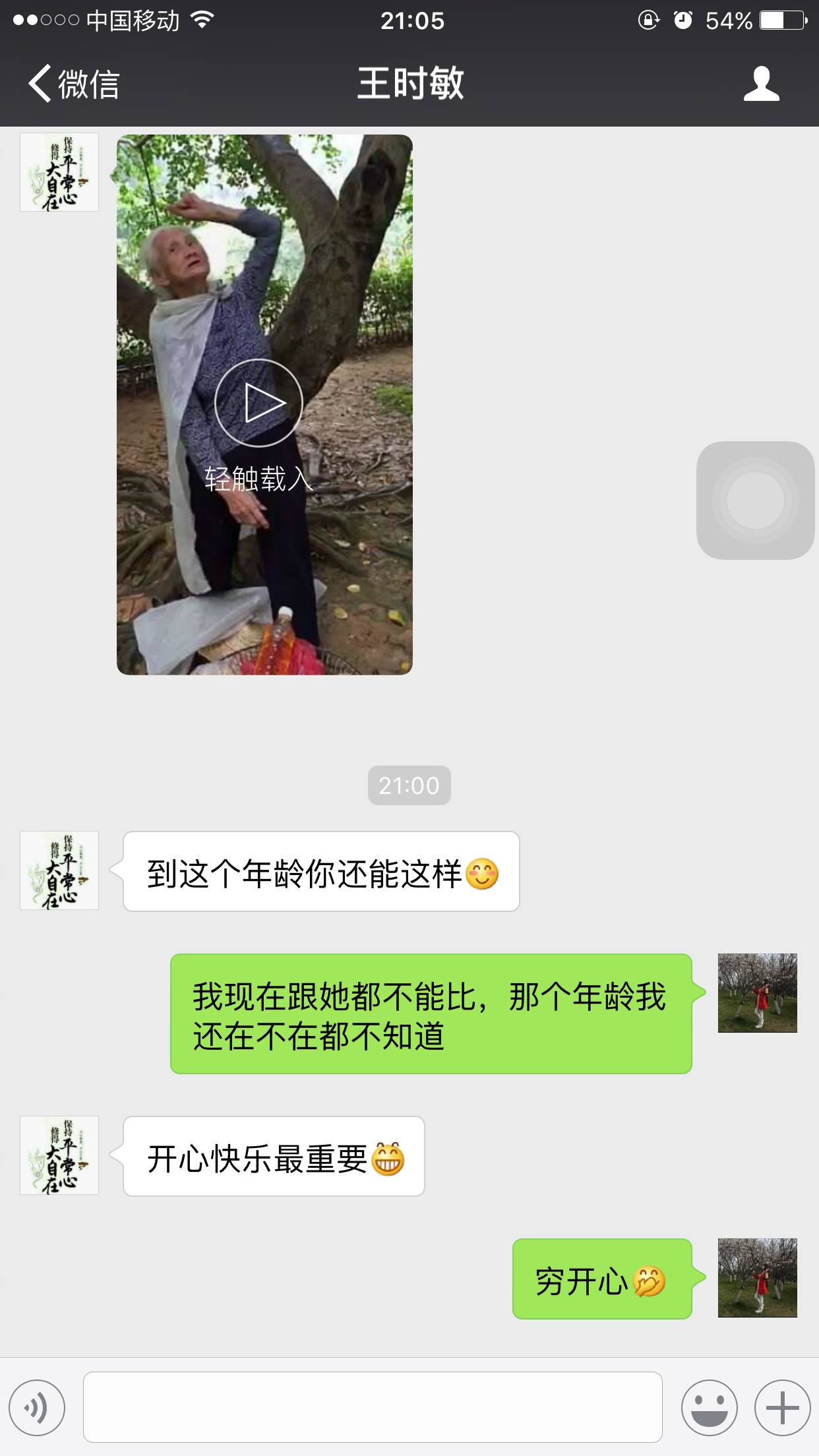Open the emoji sticker panel
This screenshot has height=1456, width=819.
709,1408
